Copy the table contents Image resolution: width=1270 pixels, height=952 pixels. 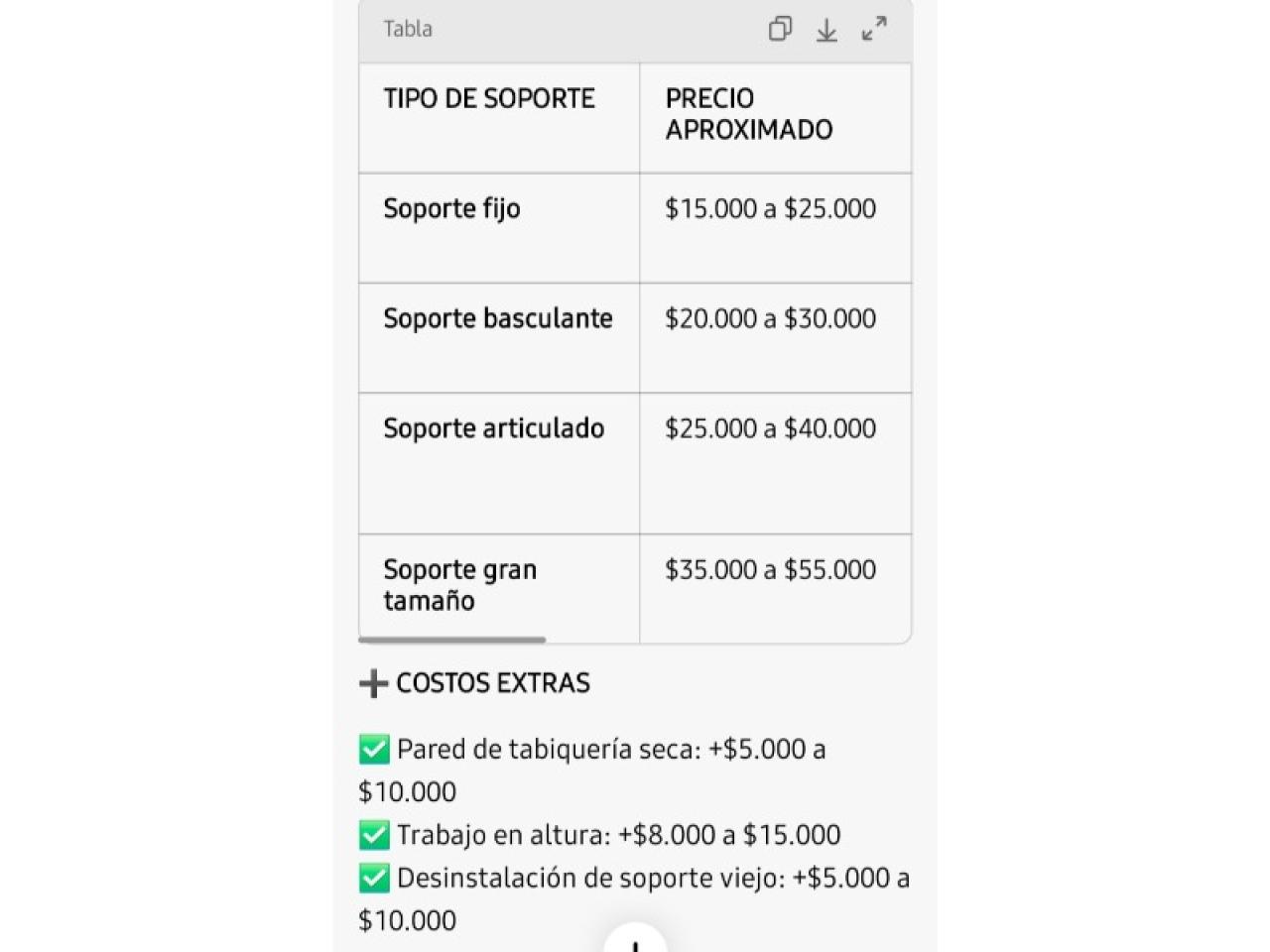pos(780,29)
